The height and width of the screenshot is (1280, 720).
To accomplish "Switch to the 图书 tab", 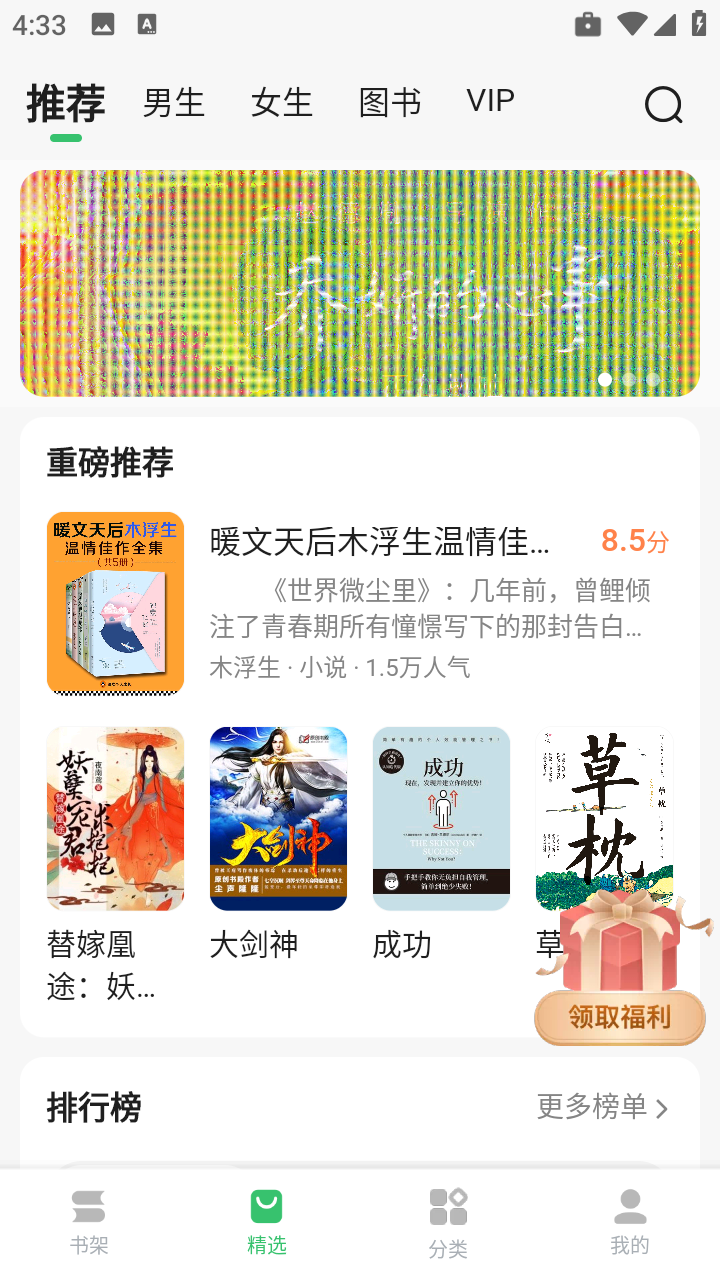I will coord(390,103).
